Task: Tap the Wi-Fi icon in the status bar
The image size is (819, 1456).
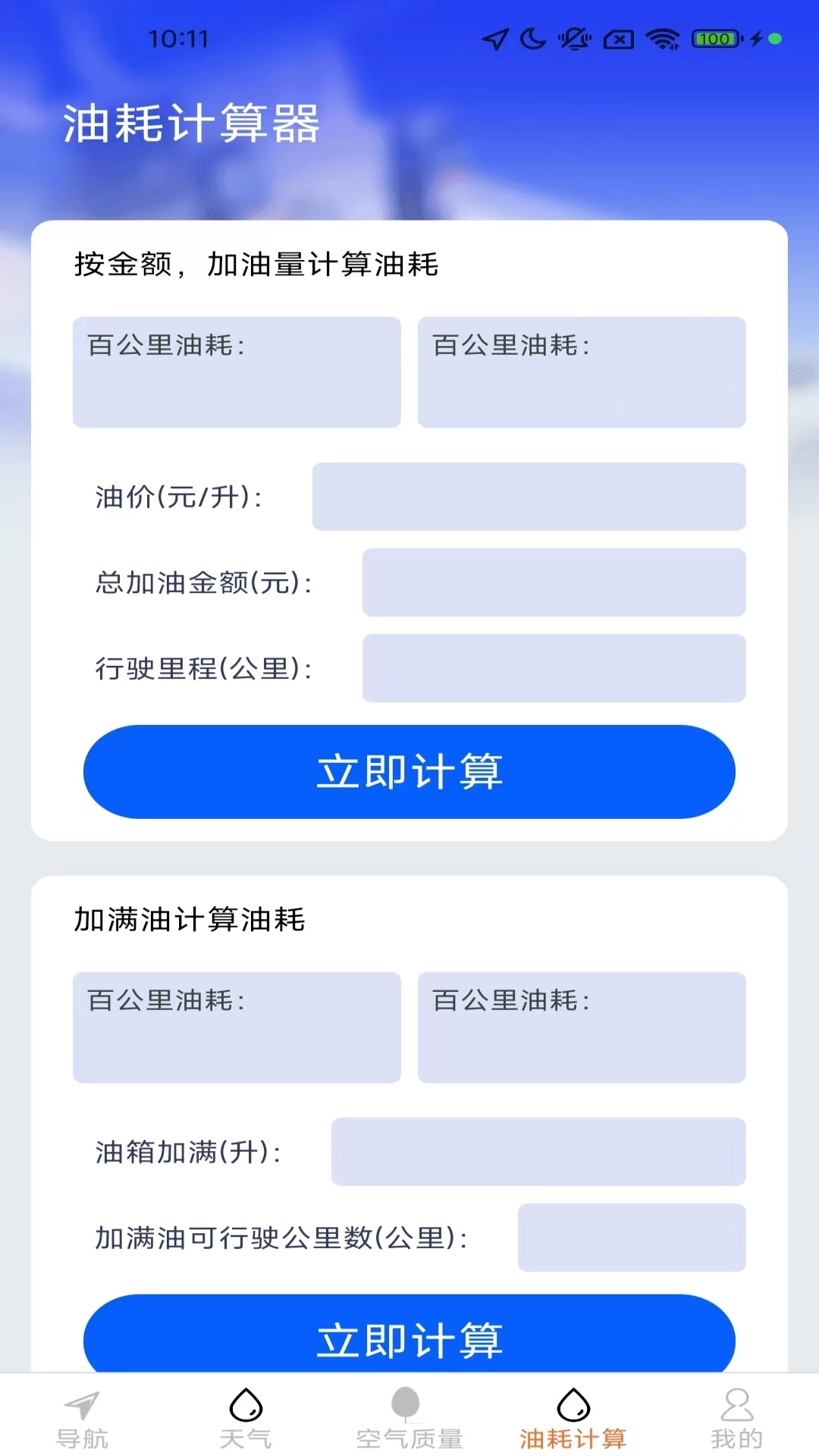Action: click(664, 39)
